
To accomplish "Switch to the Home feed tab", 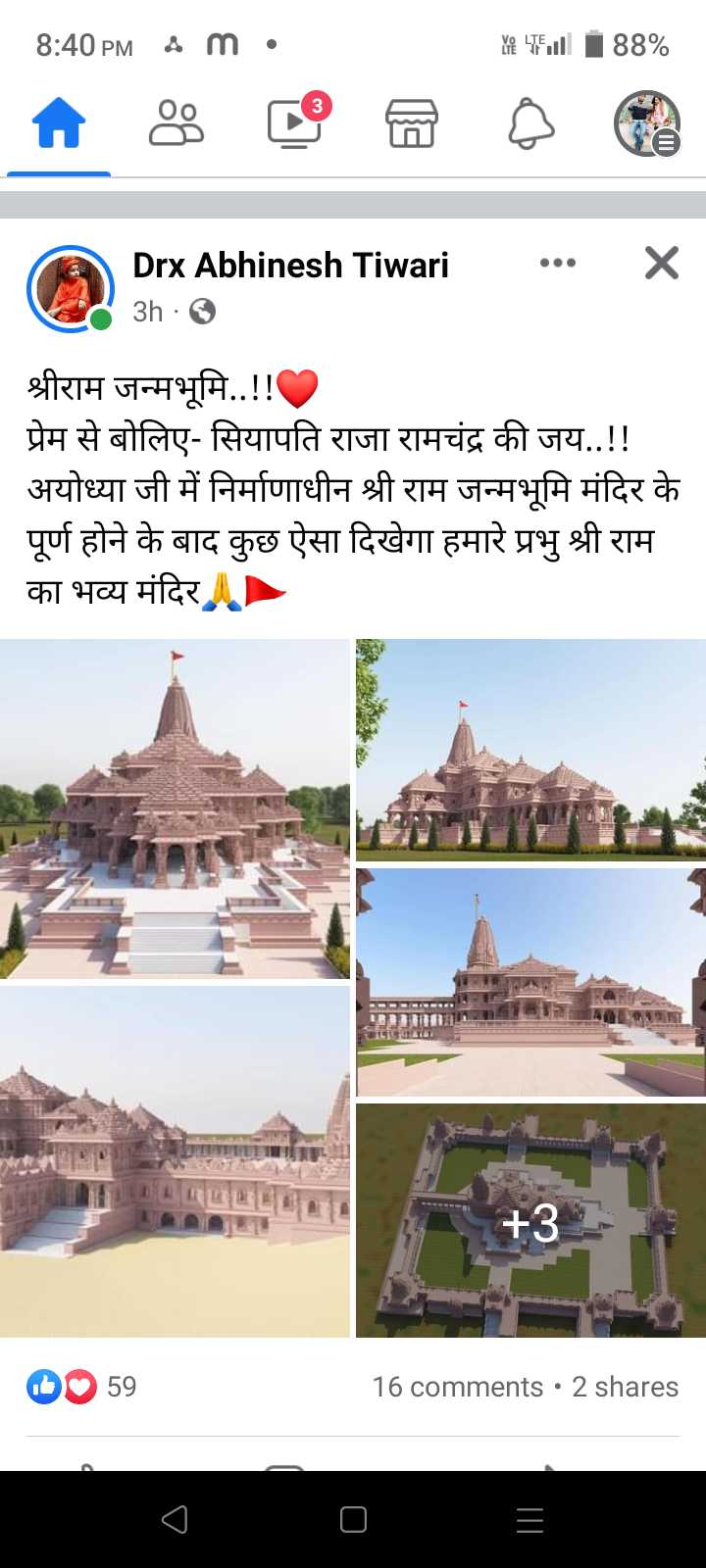I will click(x=59, y=124).
